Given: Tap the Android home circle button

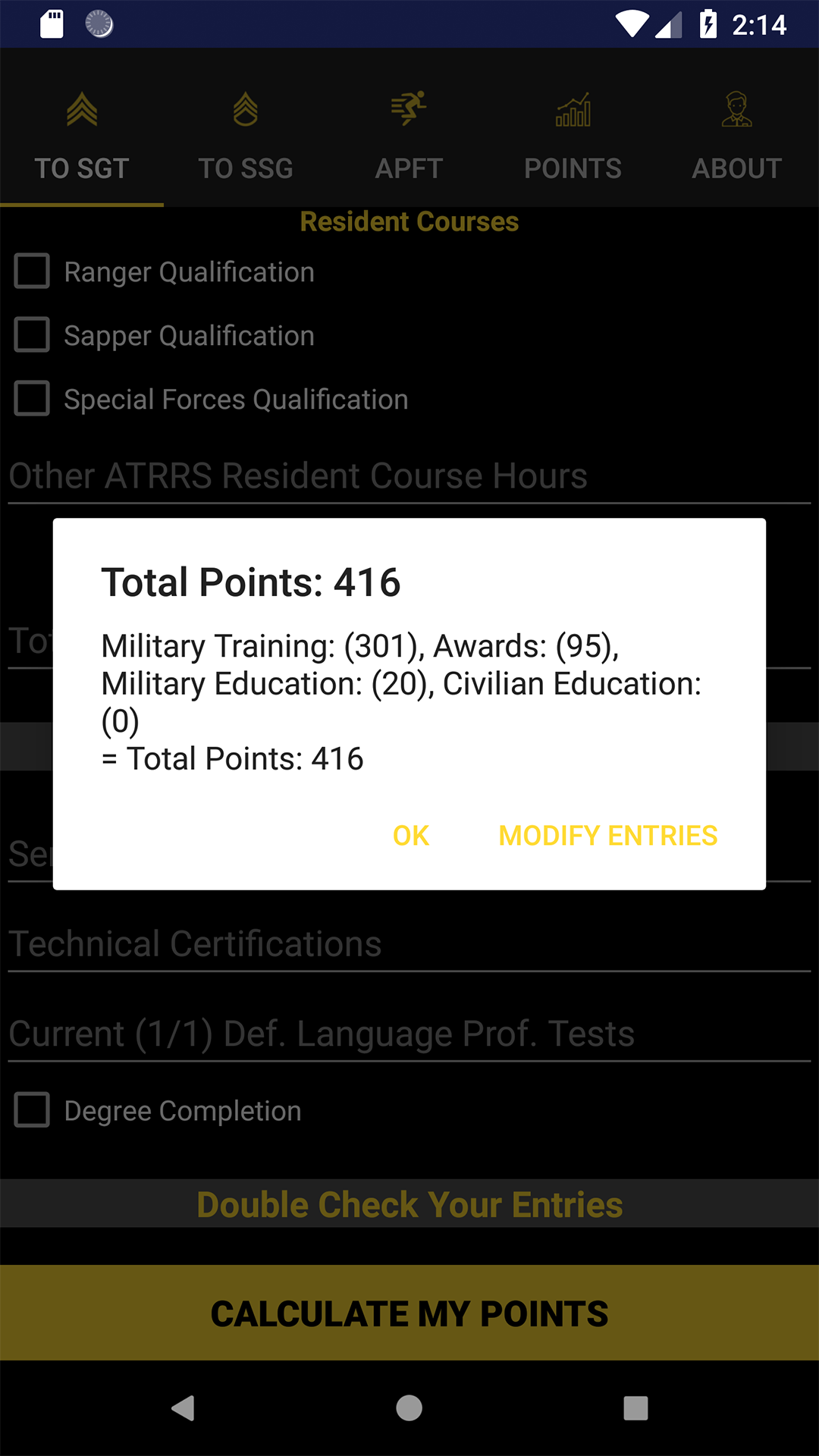Looking at the screenshot, I should 409,1409.
